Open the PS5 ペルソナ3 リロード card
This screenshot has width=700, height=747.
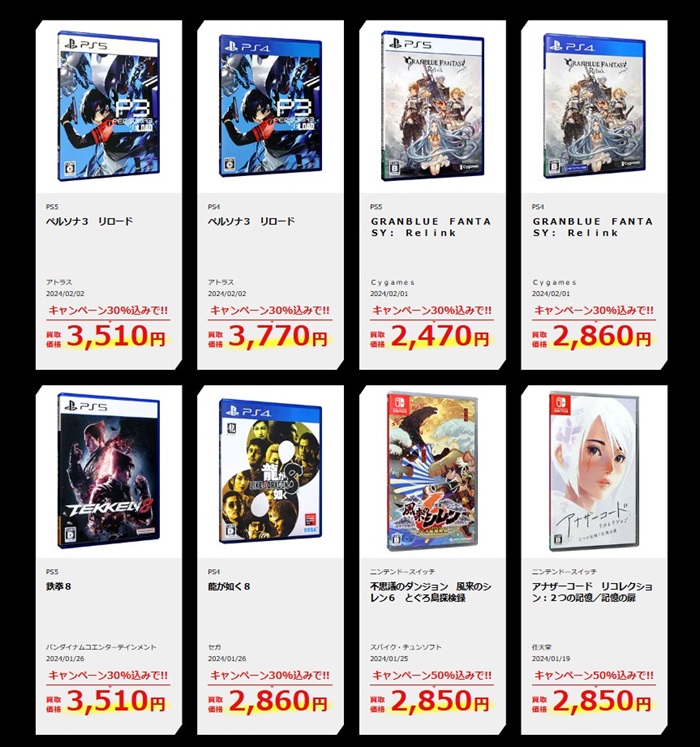pyautogui.click(x=108, y=195)
